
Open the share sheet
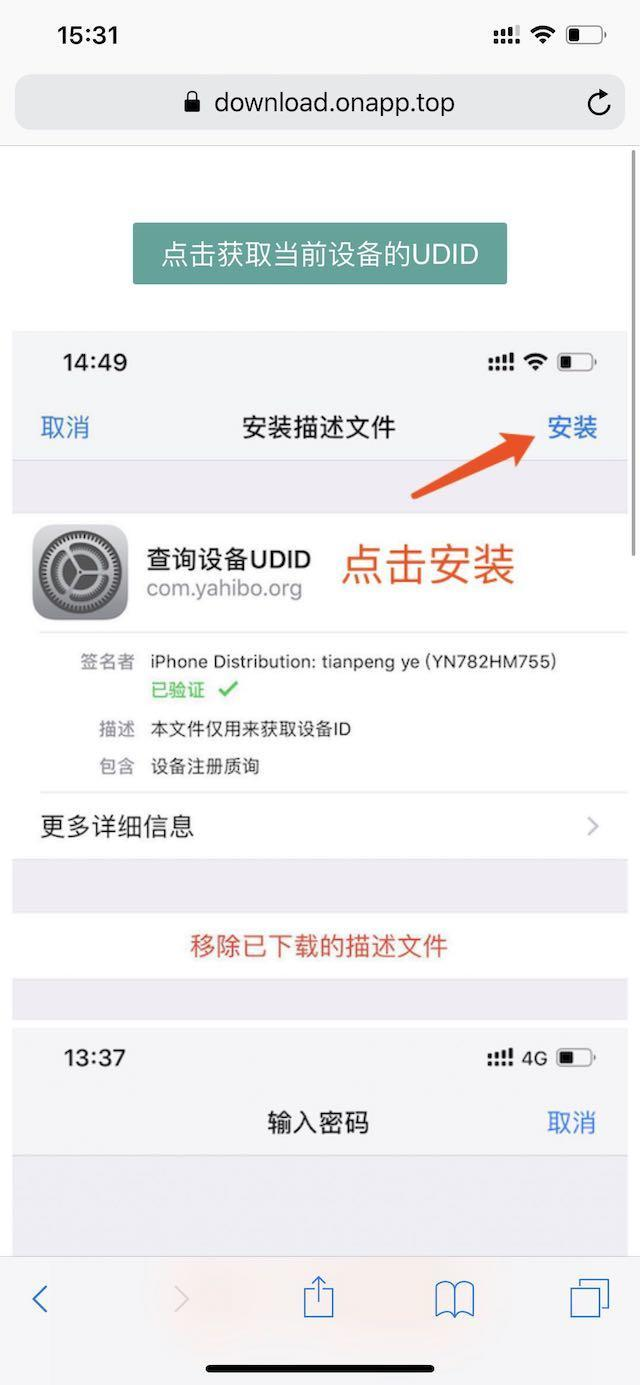pyautogui.click(x=318, y=1298)
